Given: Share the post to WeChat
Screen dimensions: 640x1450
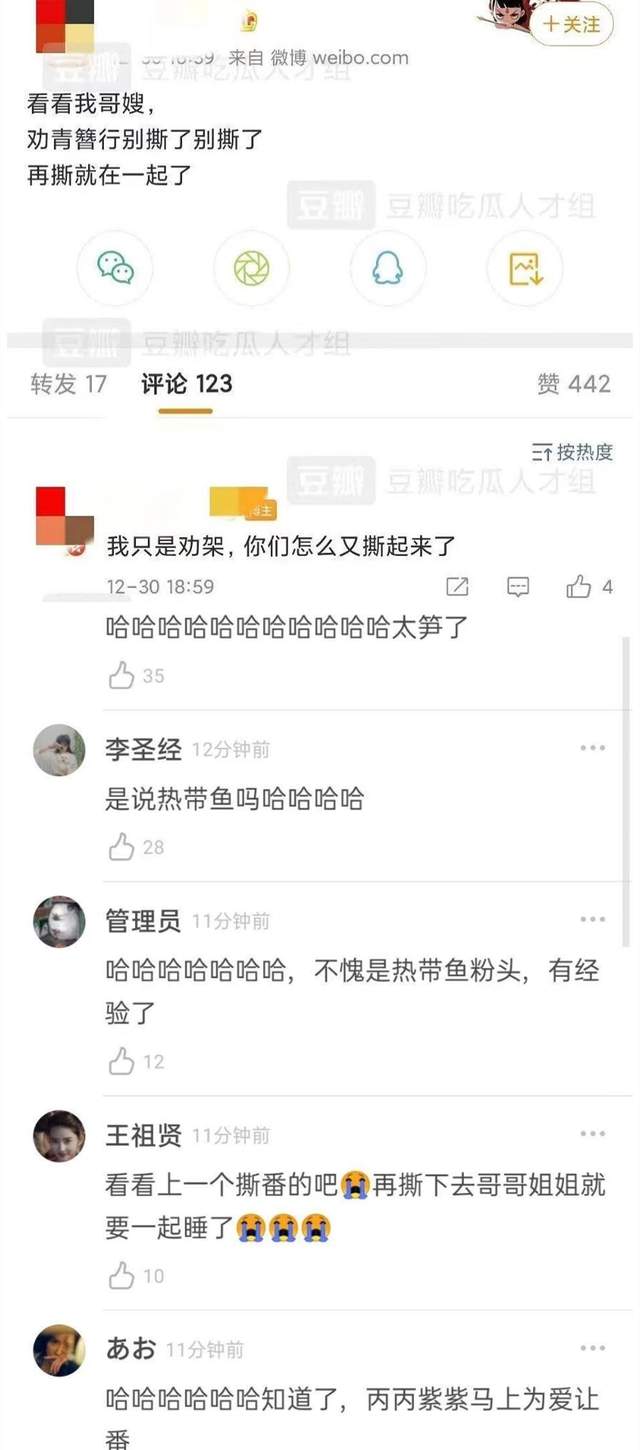Looking at the screenshot, I should 115,268.
